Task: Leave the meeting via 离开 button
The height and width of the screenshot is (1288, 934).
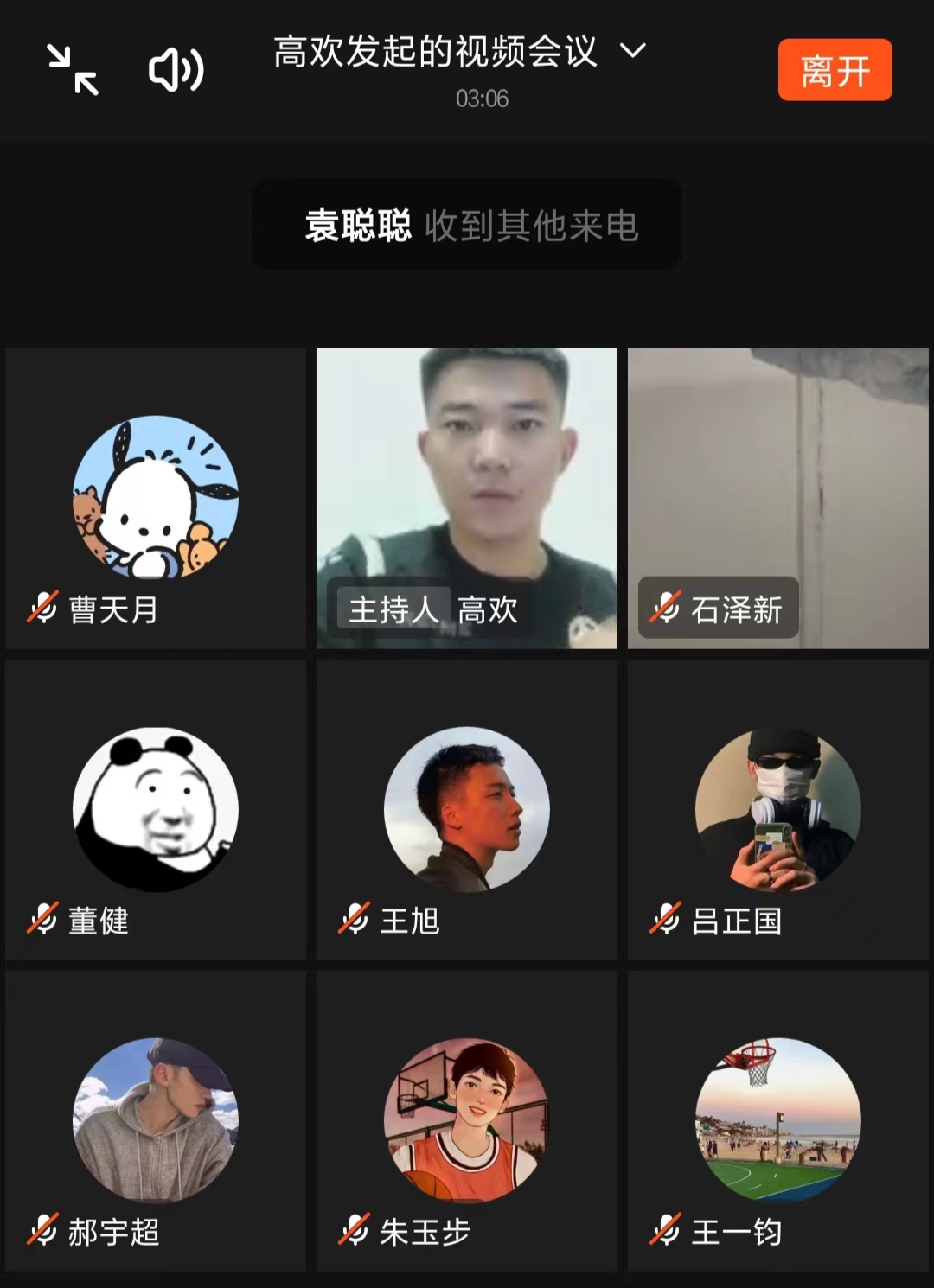Action: (x=835, y=70)
